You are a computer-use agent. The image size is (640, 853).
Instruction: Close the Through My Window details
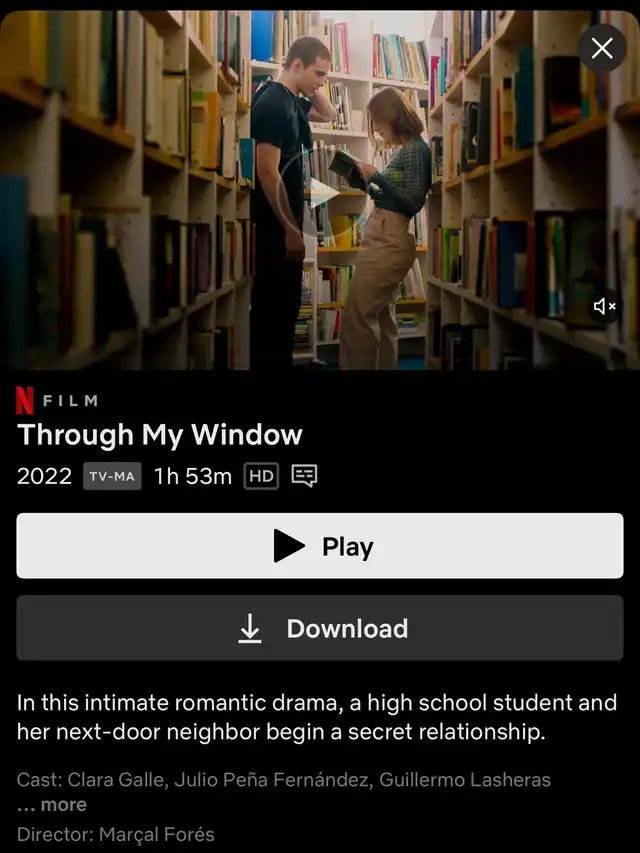coord(602,47)
